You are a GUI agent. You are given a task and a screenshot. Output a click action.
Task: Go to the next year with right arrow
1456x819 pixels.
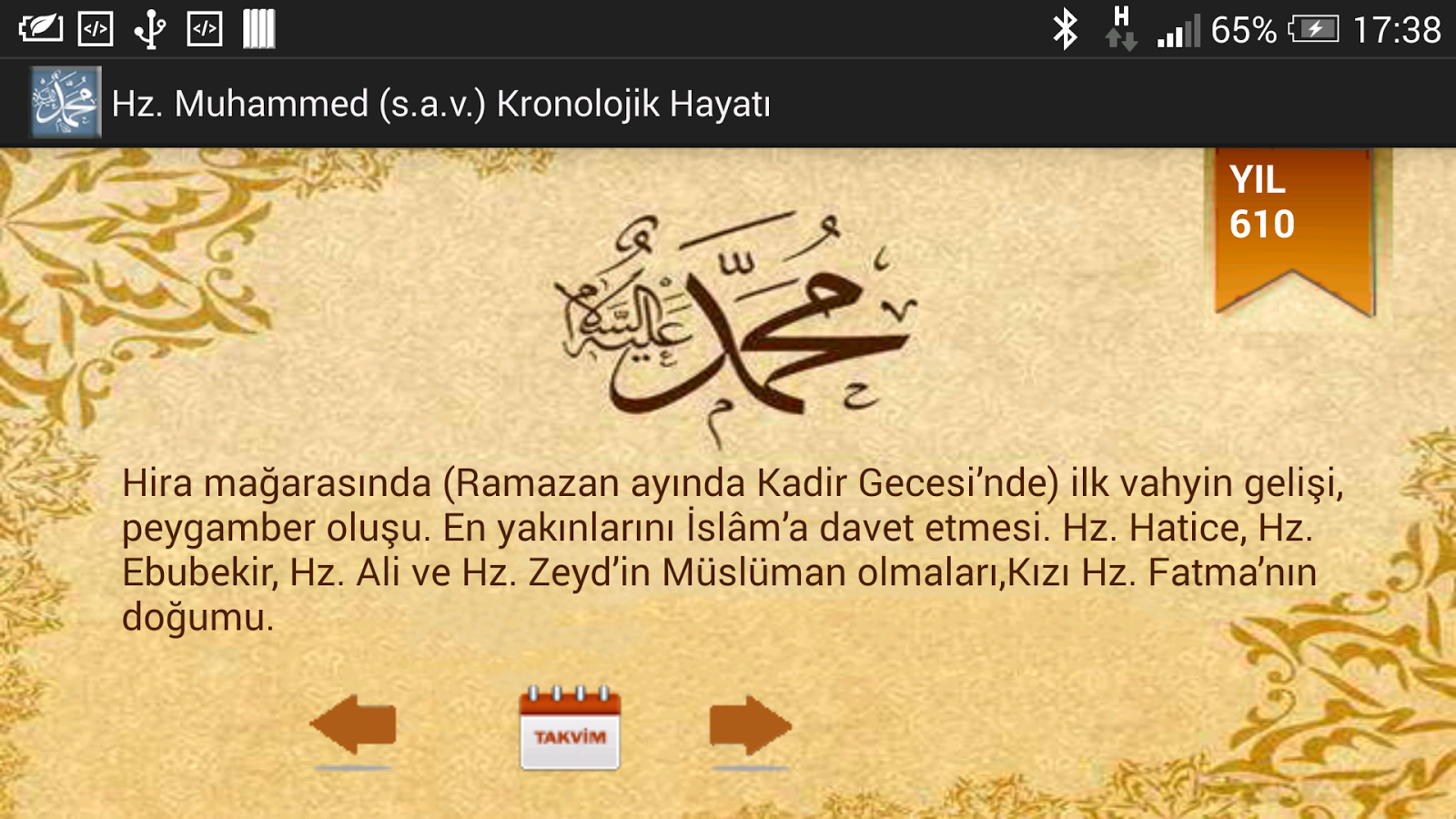pos(750,725)
